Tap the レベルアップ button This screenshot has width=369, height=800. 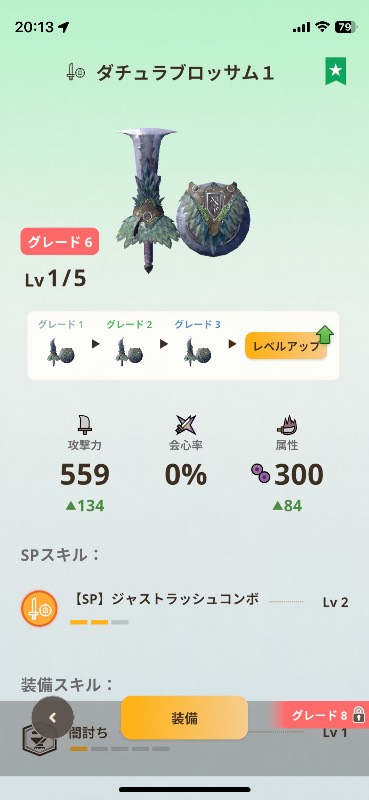coord(286,346)
